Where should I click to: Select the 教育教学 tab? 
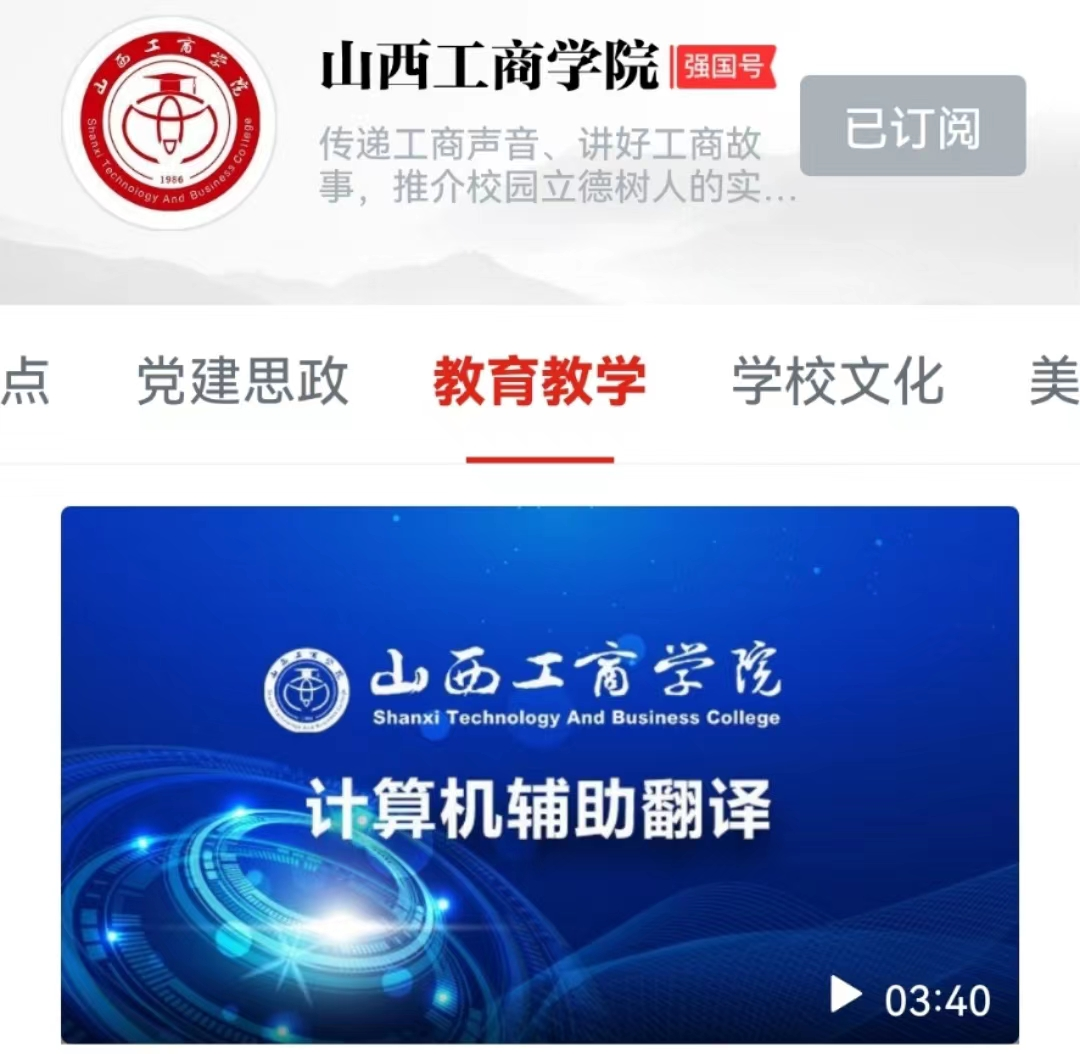point(540,382)
